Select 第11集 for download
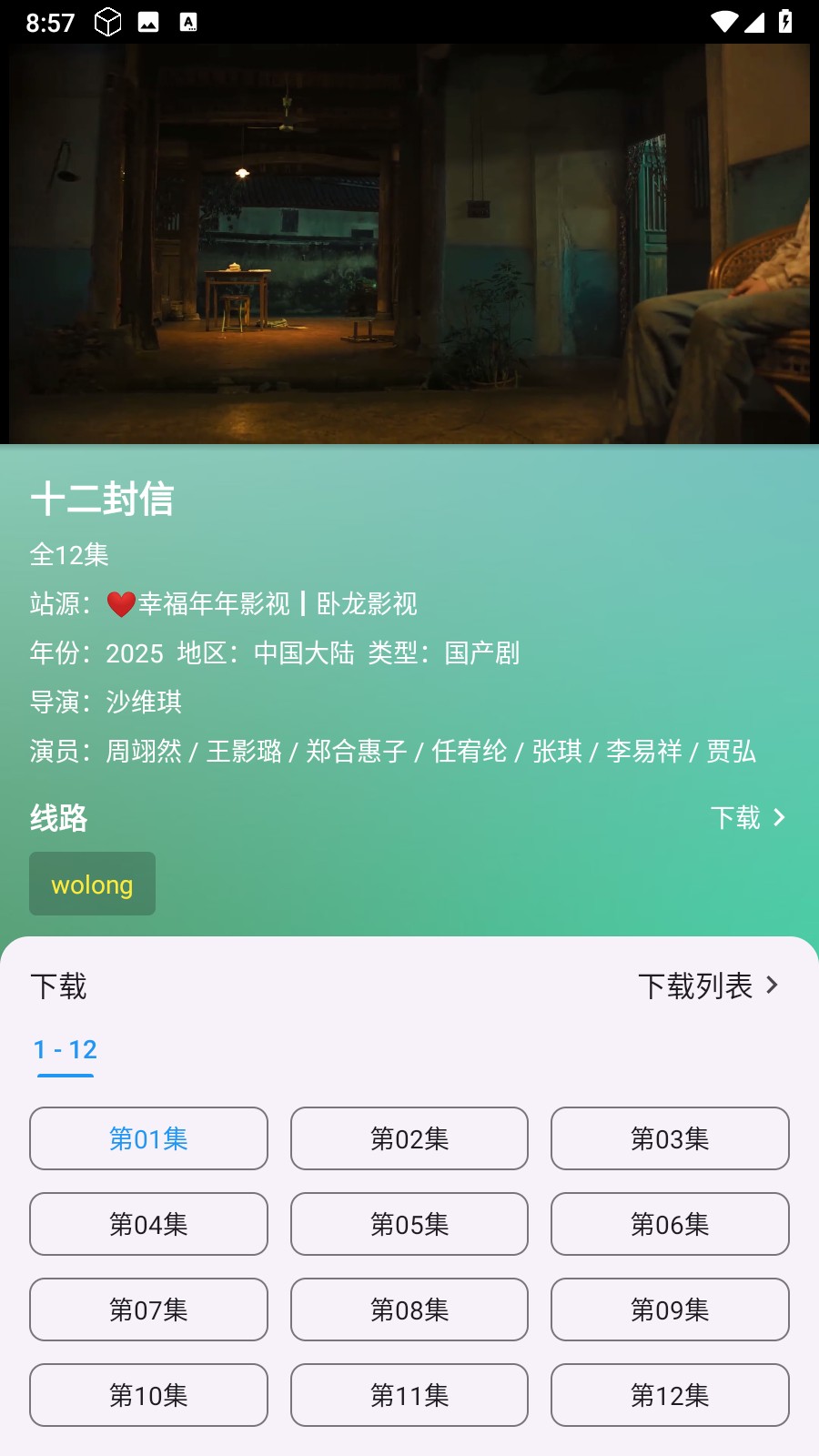 coord(409,1395)
